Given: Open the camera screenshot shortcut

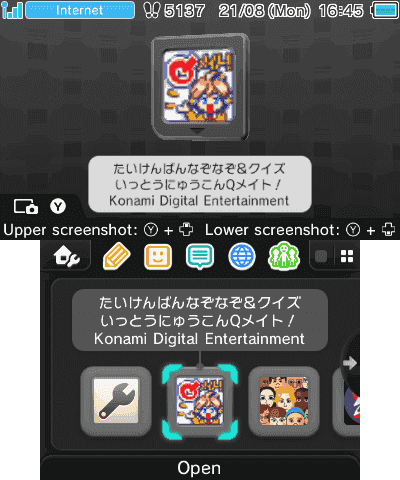Looking at the screenshot, I should [26, 206].
